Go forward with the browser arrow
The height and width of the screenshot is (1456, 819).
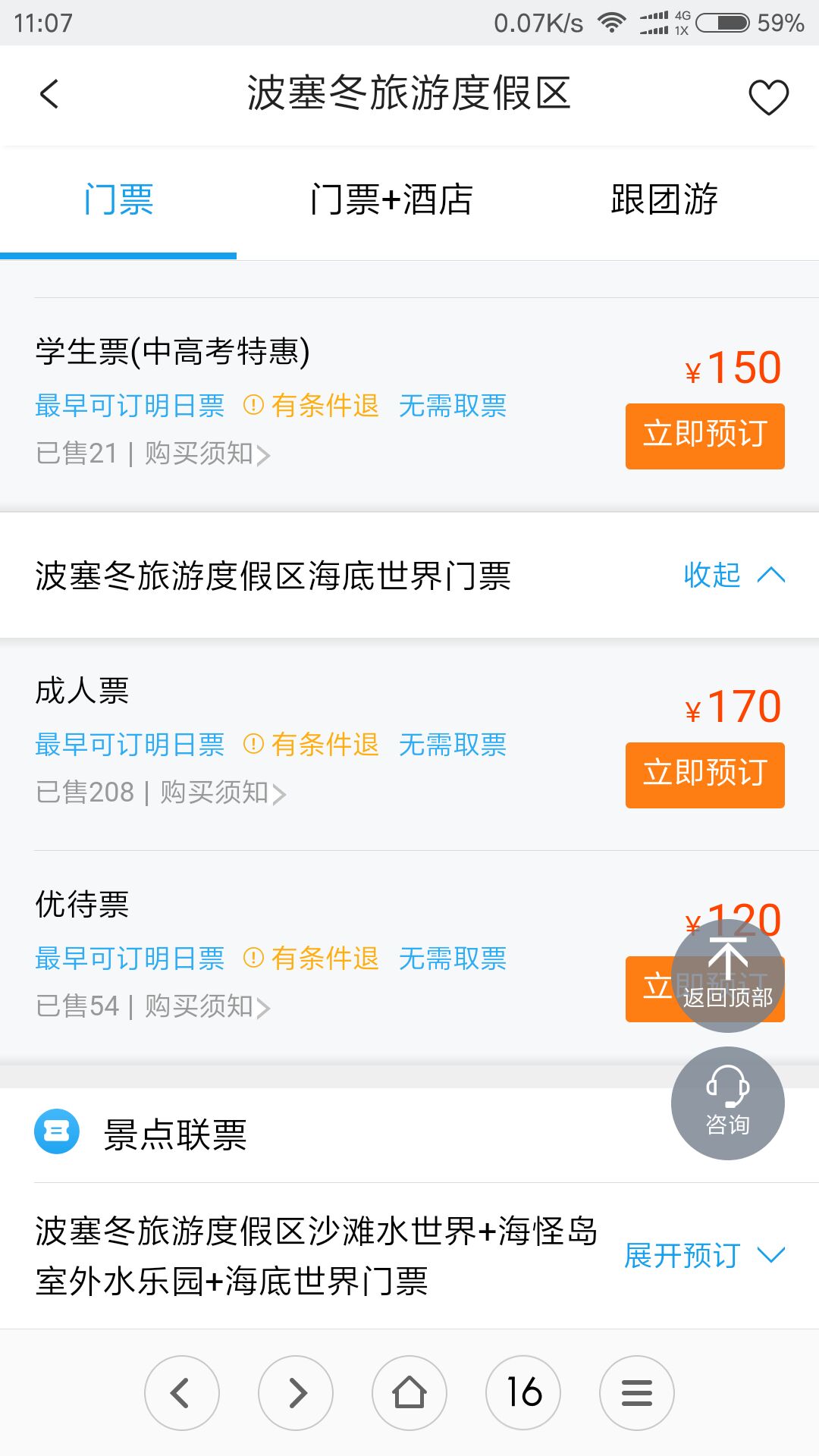coord(296,1393)
